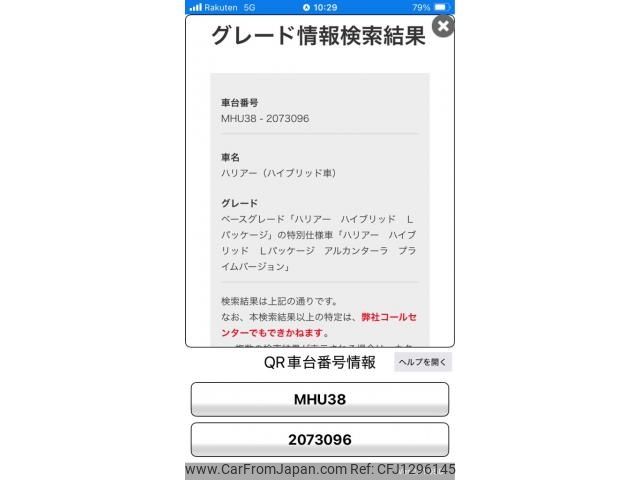Viewport: 640px width, 480px height.
Task: Select the 2073096 chassis number button
Action: tap(320, 439)
